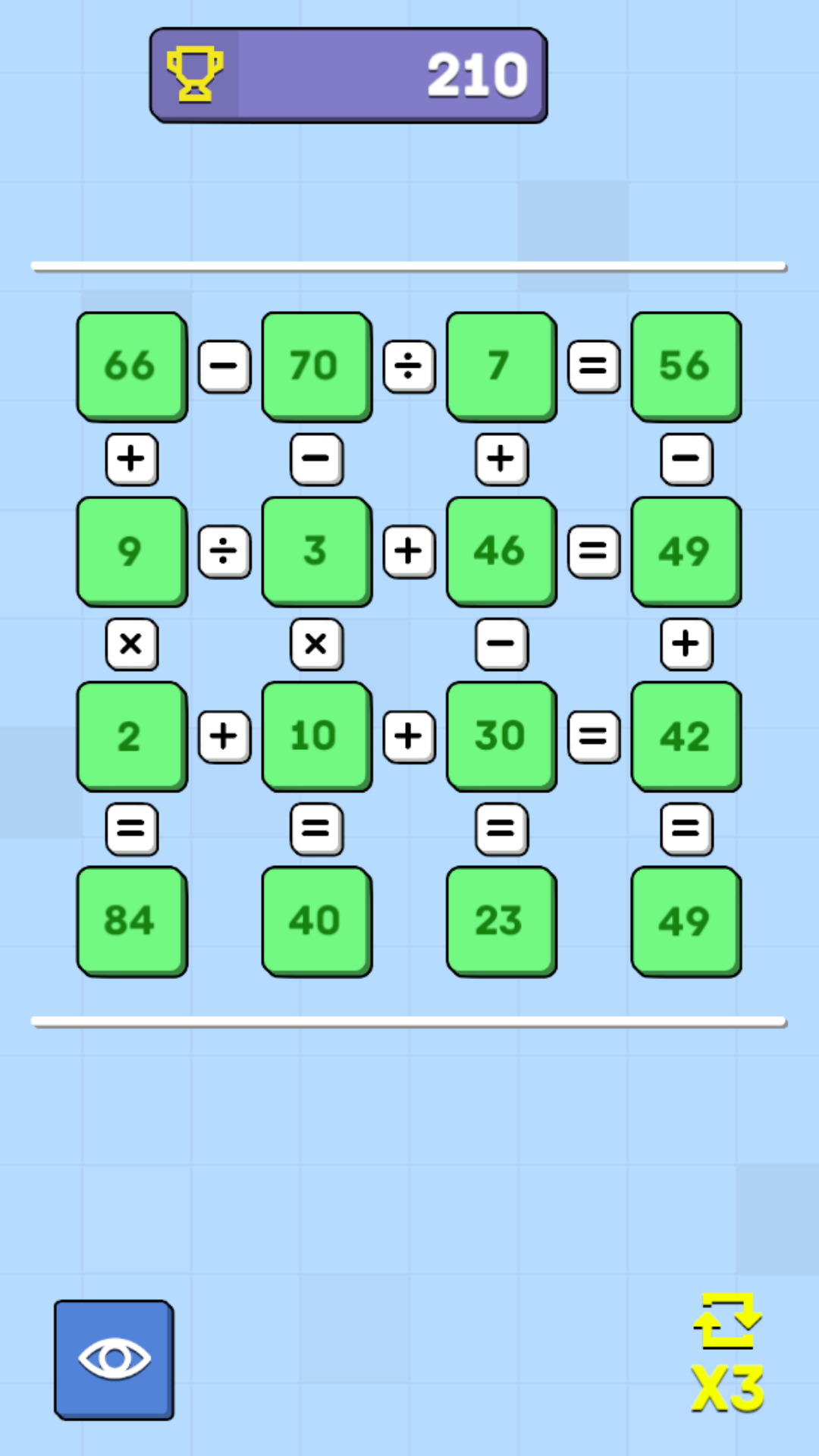Choose the 10 number tile
This screenshot has width=819, height=1456.
point(316,736)
